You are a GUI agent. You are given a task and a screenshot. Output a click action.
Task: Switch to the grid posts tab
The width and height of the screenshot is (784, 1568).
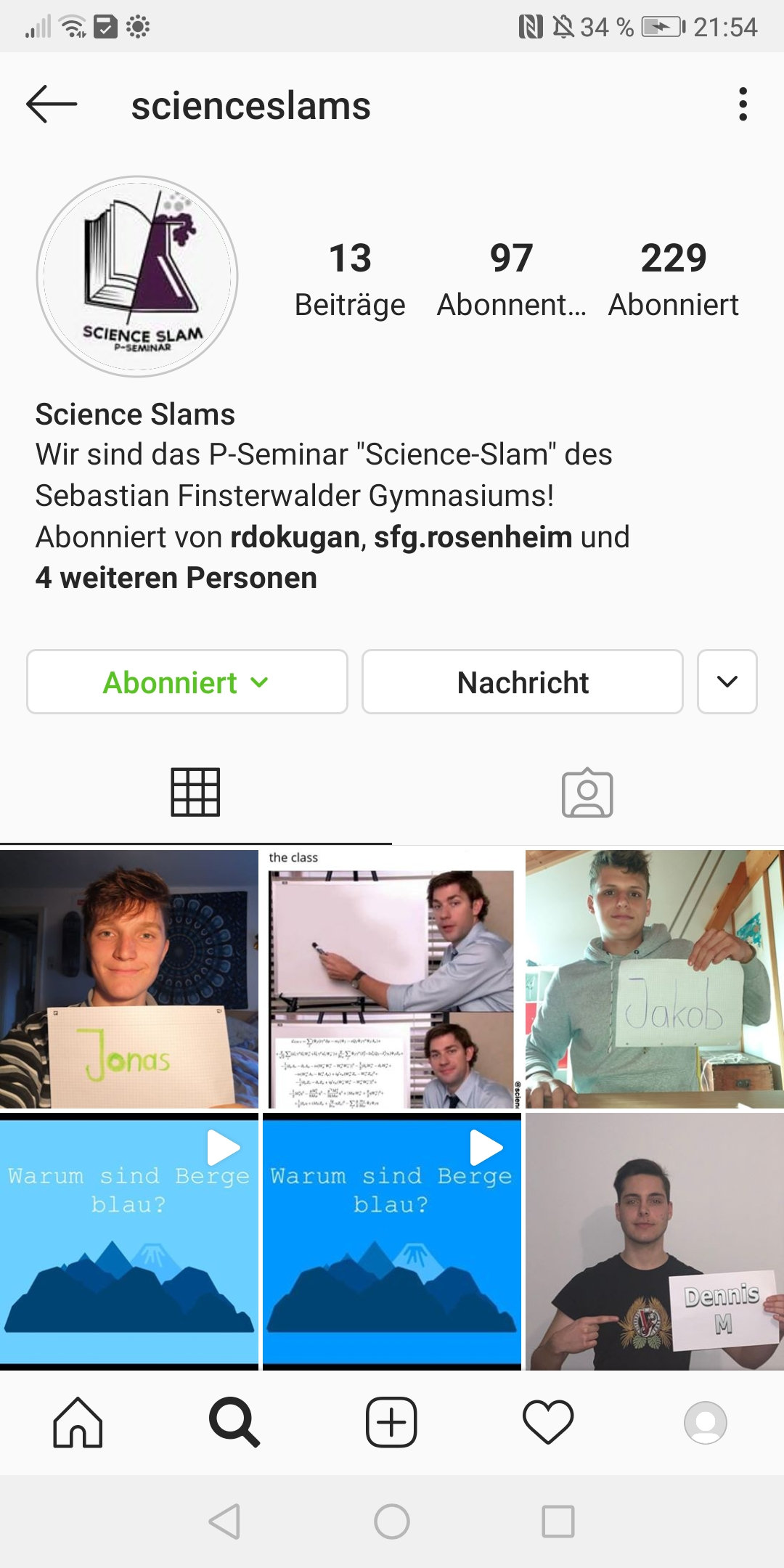point(195,792)
